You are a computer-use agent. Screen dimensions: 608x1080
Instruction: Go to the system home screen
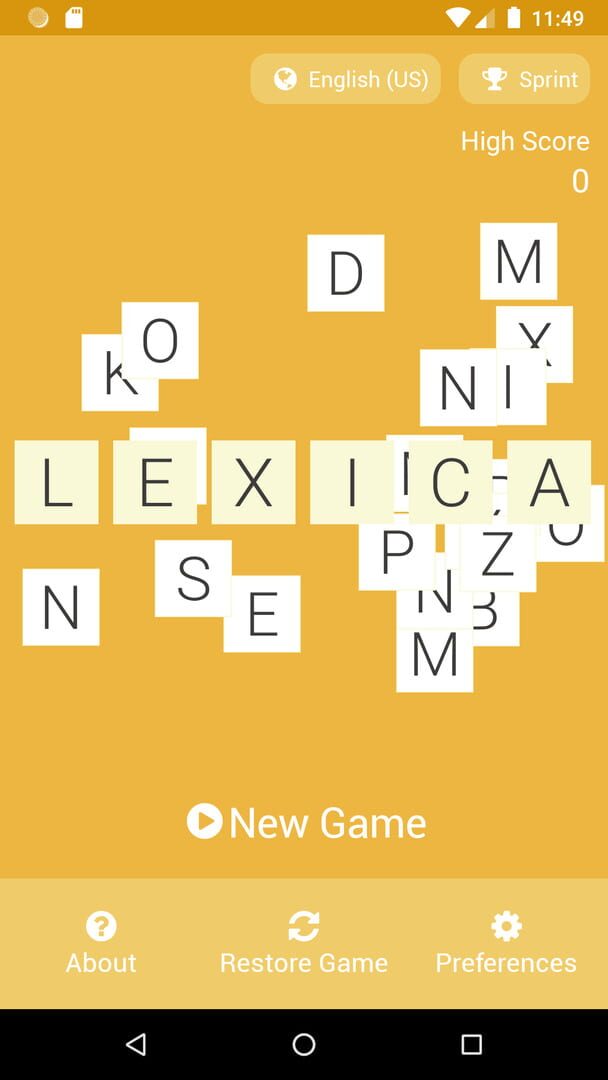click(304, 1044)
